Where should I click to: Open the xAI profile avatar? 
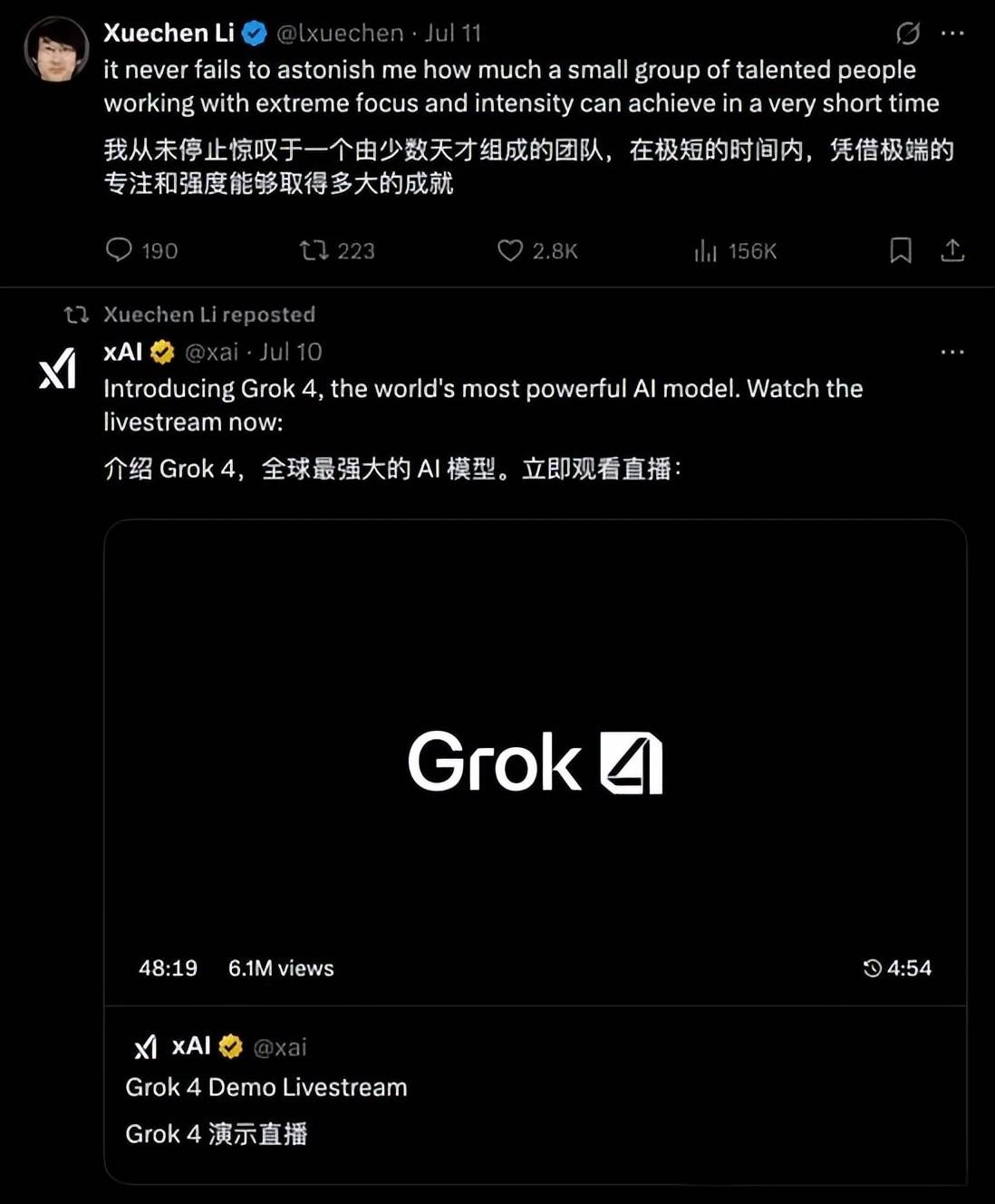click(x=57, y=369)
